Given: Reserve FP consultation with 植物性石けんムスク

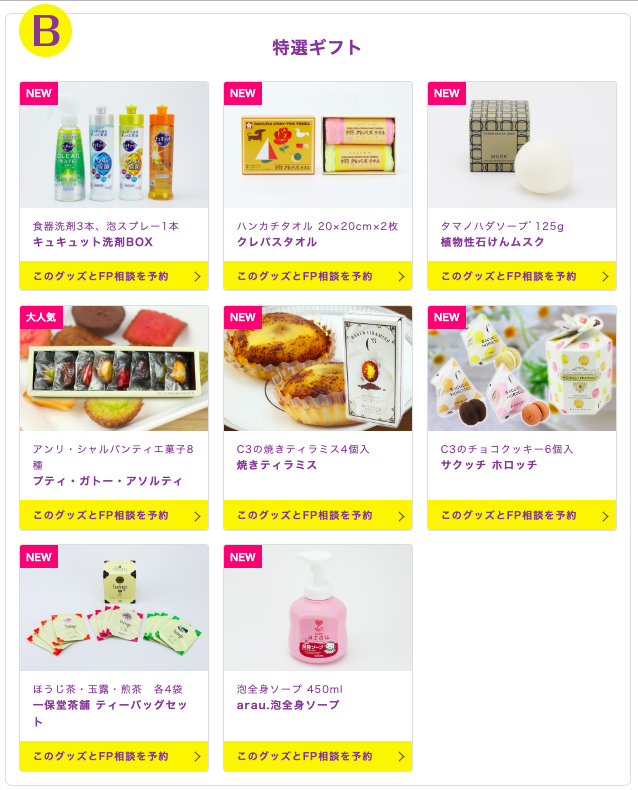Looking at the screenshot, I should tap(522, 276).
